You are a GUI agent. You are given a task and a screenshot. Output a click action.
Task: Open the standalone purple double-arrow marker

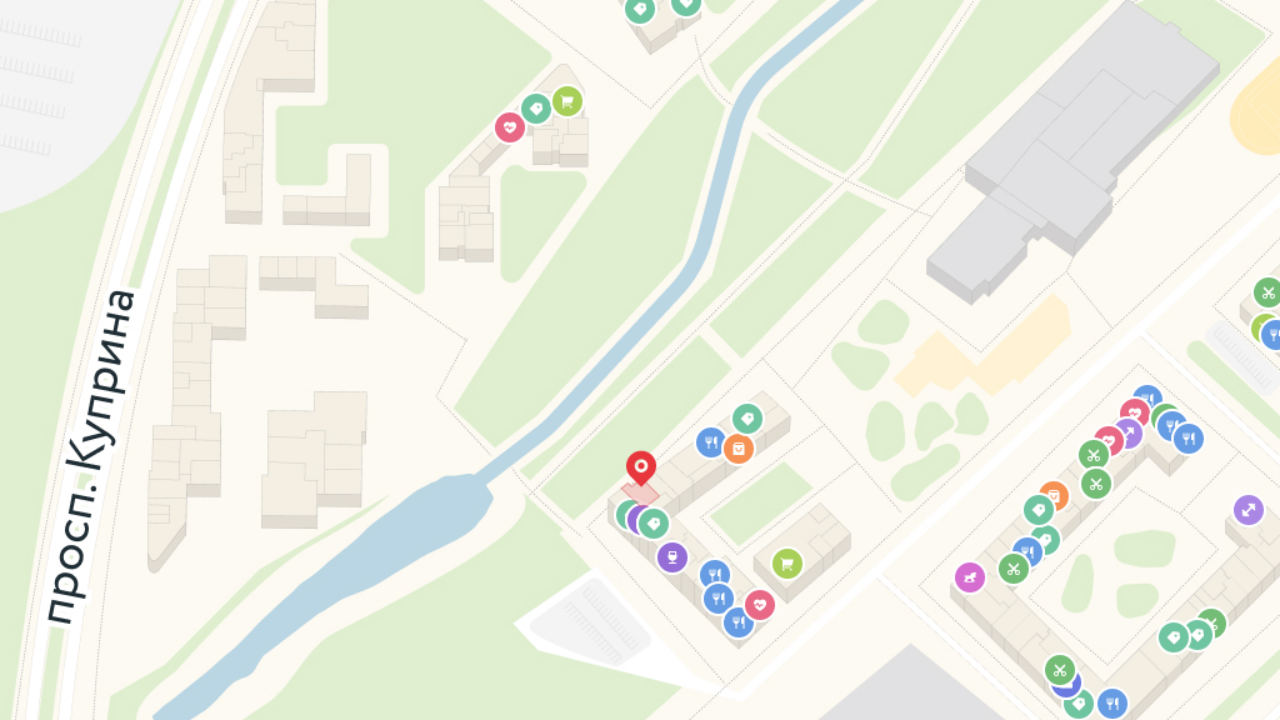click(x=1248, y=510)
